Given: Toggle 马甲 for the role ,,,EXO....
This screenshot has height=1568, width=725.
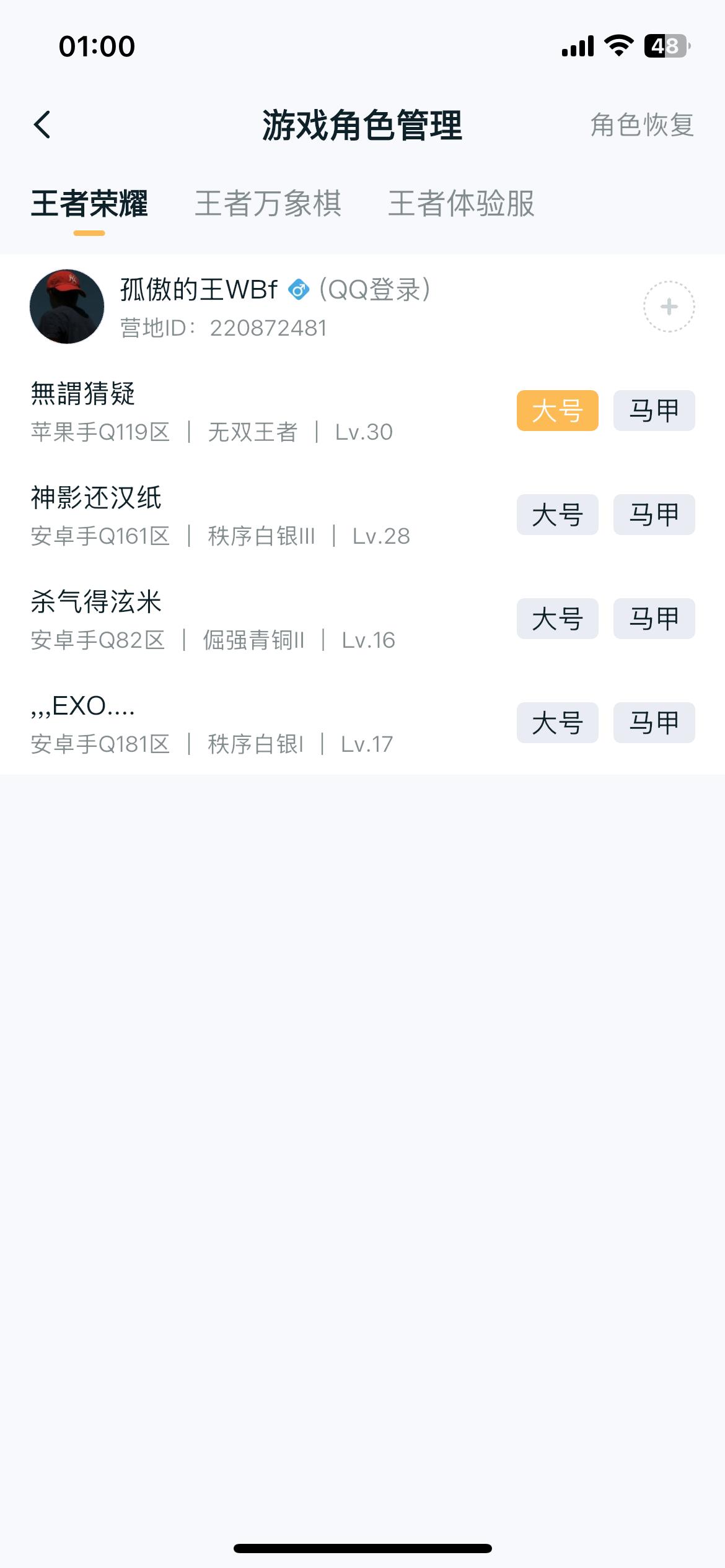Looking at the screenshot, I should point(654,722).
